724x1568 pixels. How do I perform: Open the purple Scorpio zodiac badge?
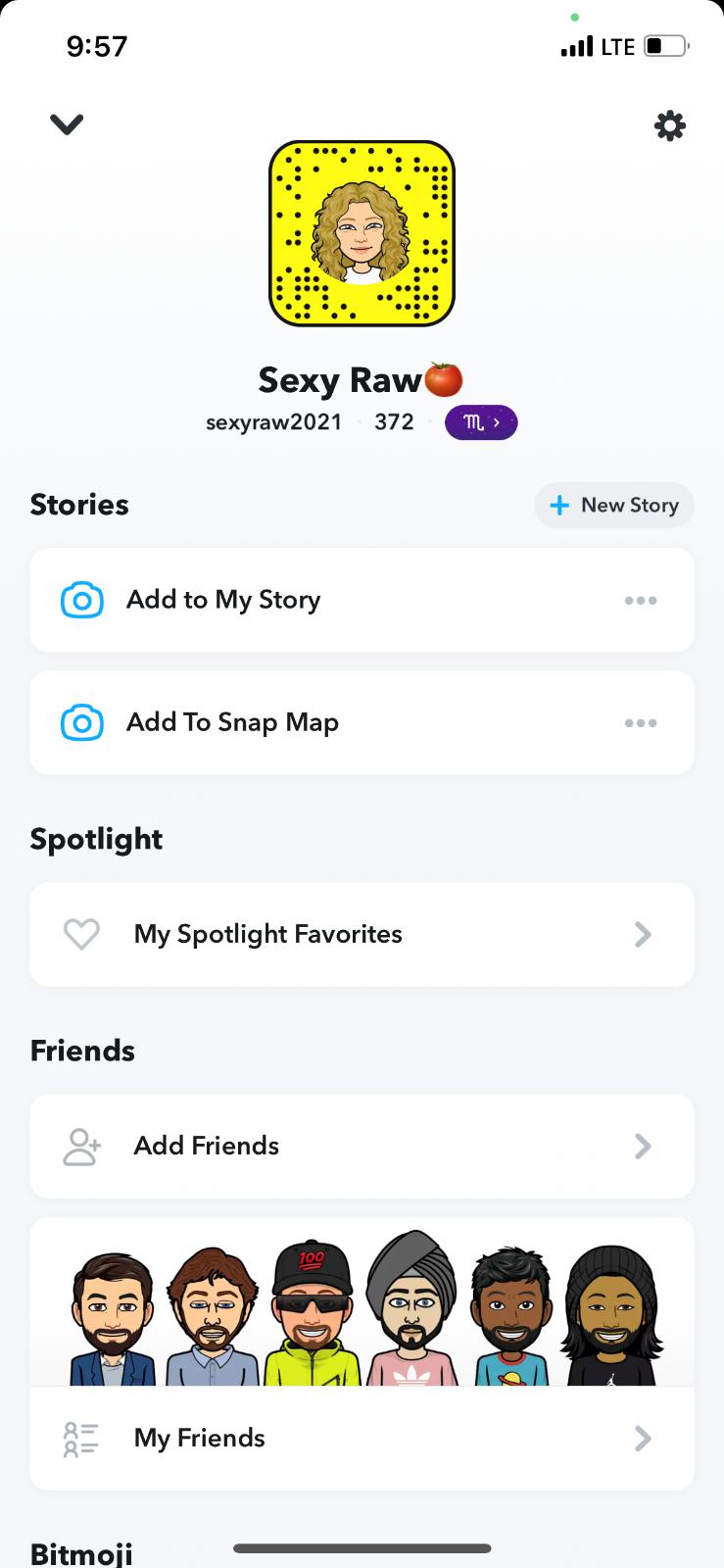tap(481, 422)
